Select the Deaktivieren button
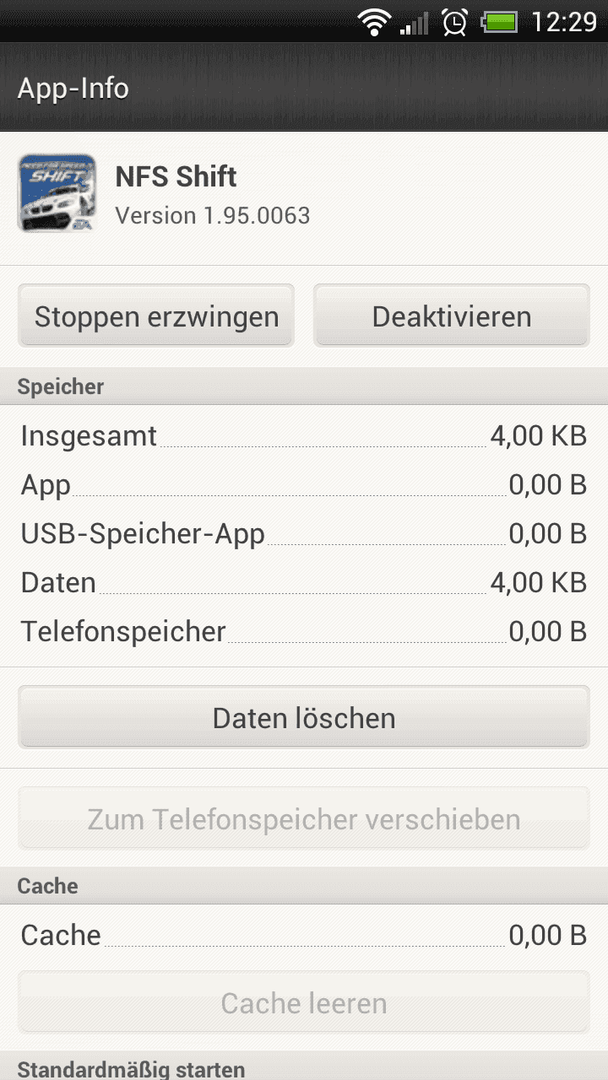Screen dimensions: 608x1080 pyautogui.click(x=452, y=315)
